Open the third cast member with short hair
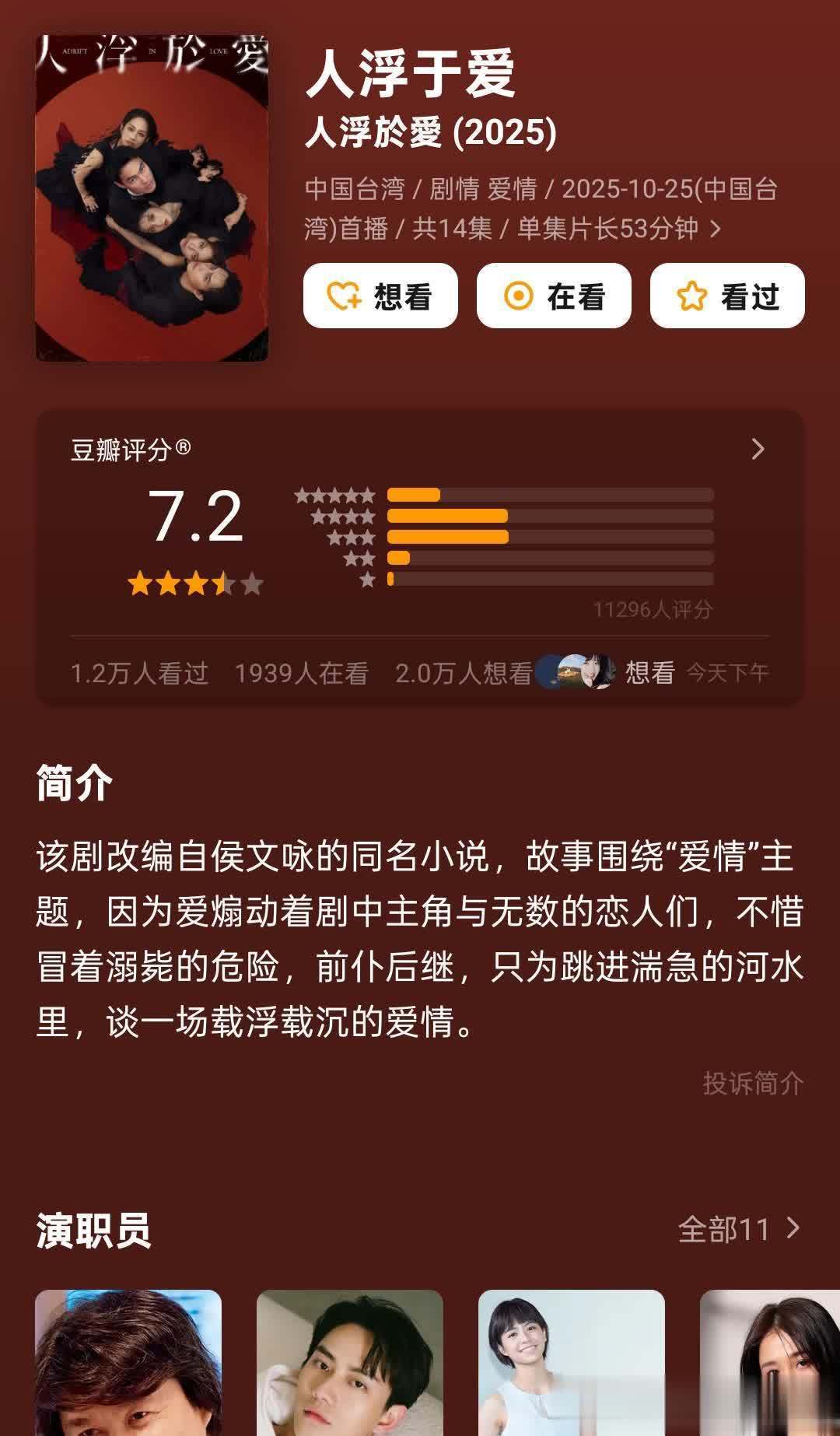The width and height of the screenshot is (840, 1436). click(x=572, y=1361)
